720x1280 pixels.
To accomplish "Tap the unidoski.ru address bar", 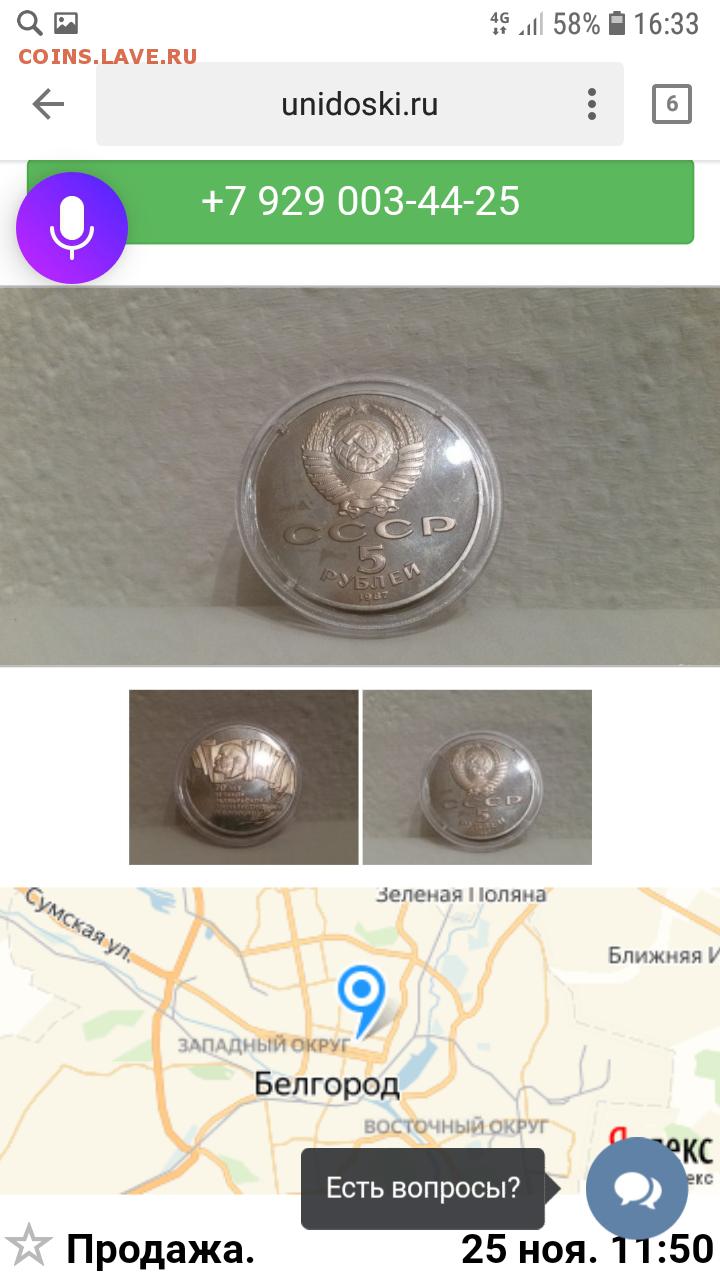I will point(360,104).
